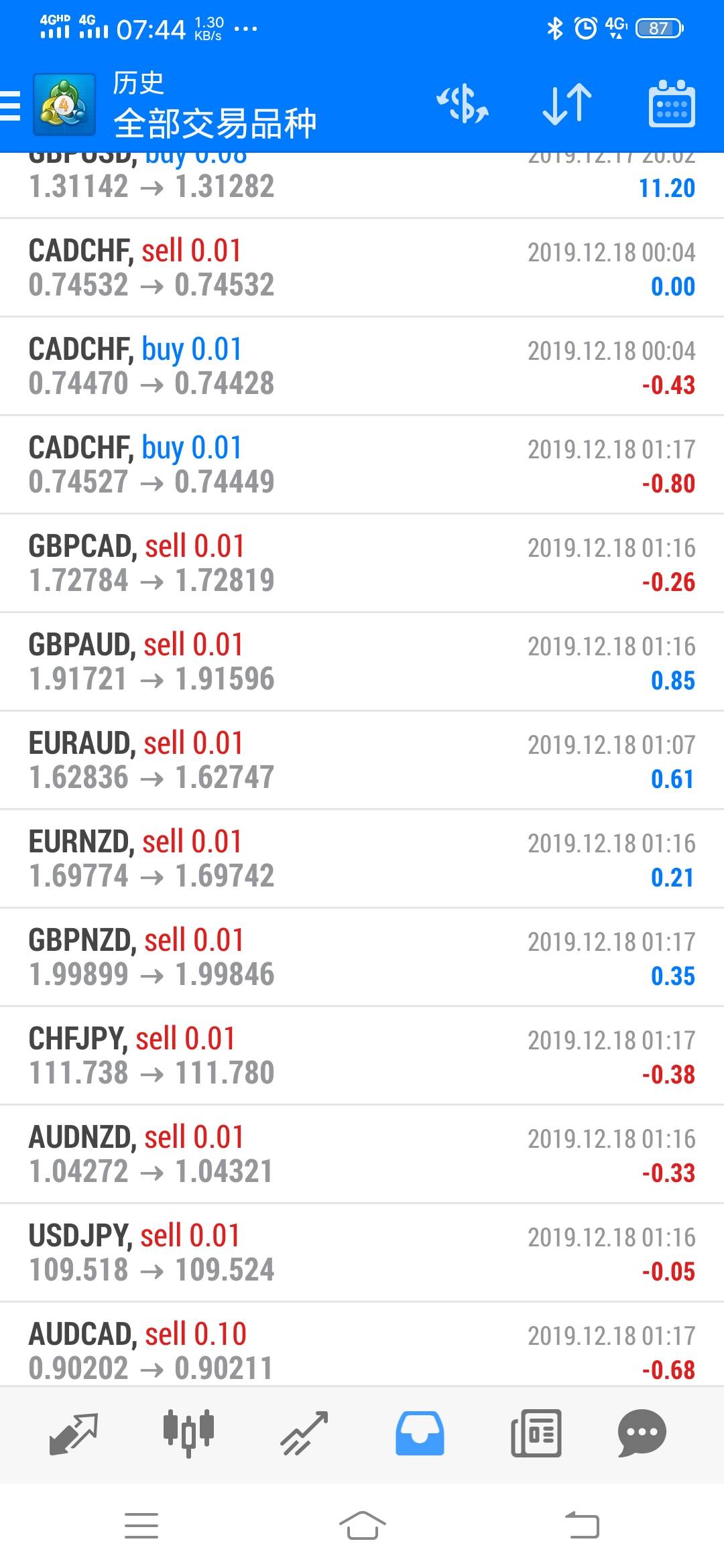Open the sort order arrows
Image resolution: width=724 pixels, height=1568 pixels.
click(566, 105)
